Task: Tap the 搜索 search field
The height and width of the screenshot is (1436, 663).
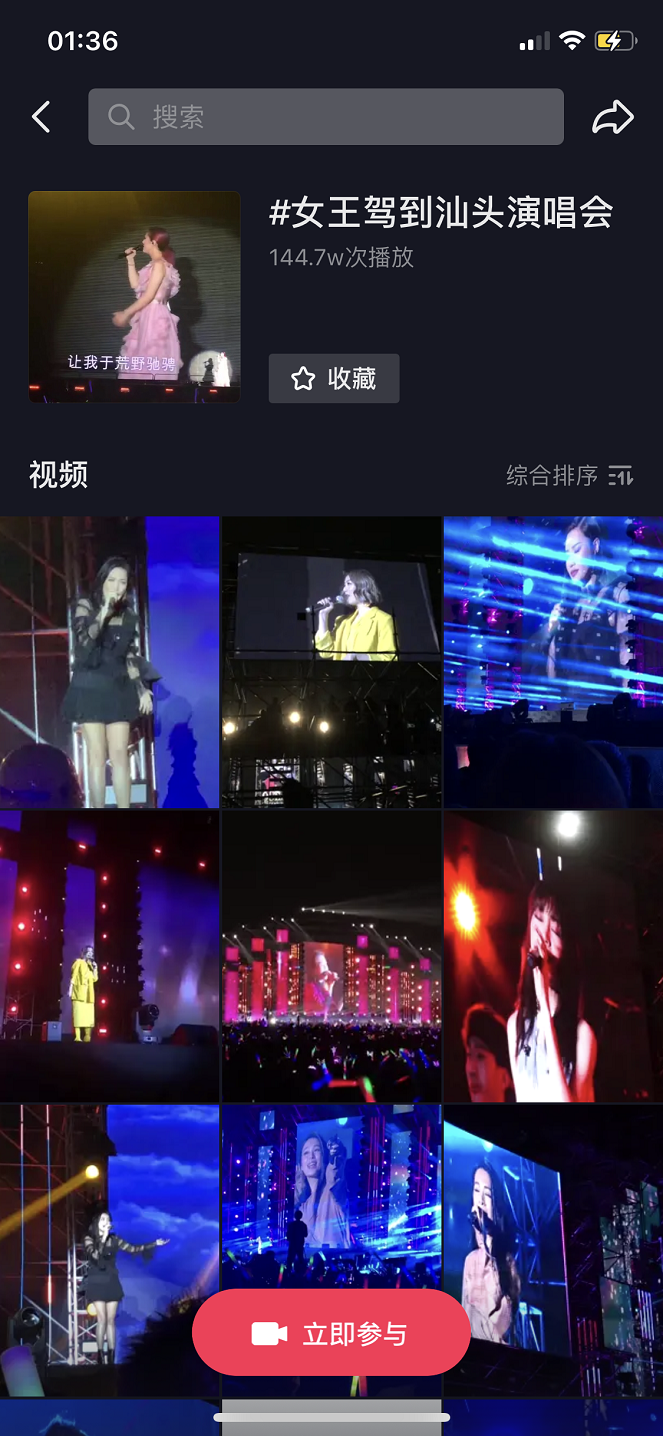Action: [x=326, y=117]
